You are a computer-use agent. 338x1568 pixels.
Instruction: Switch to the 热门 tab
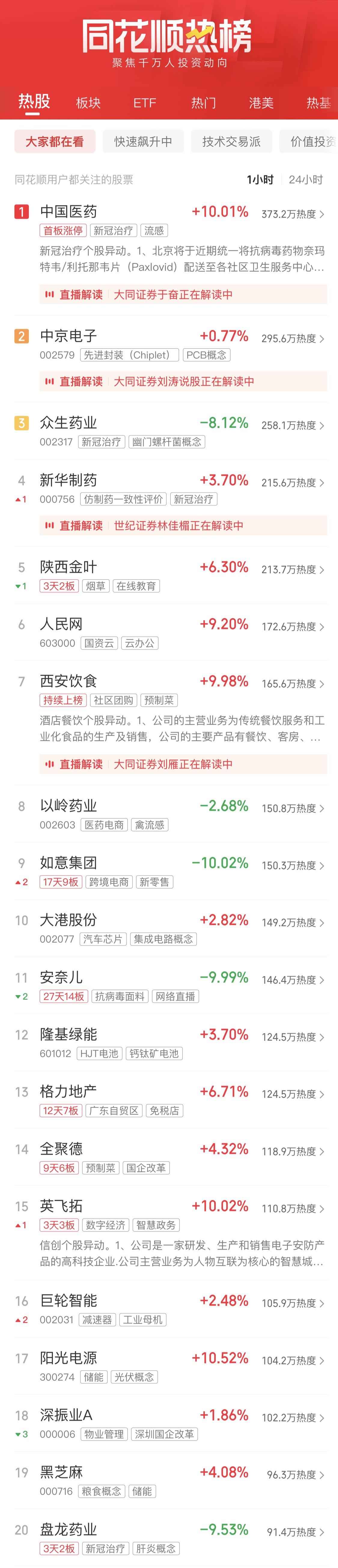(203, 103)
